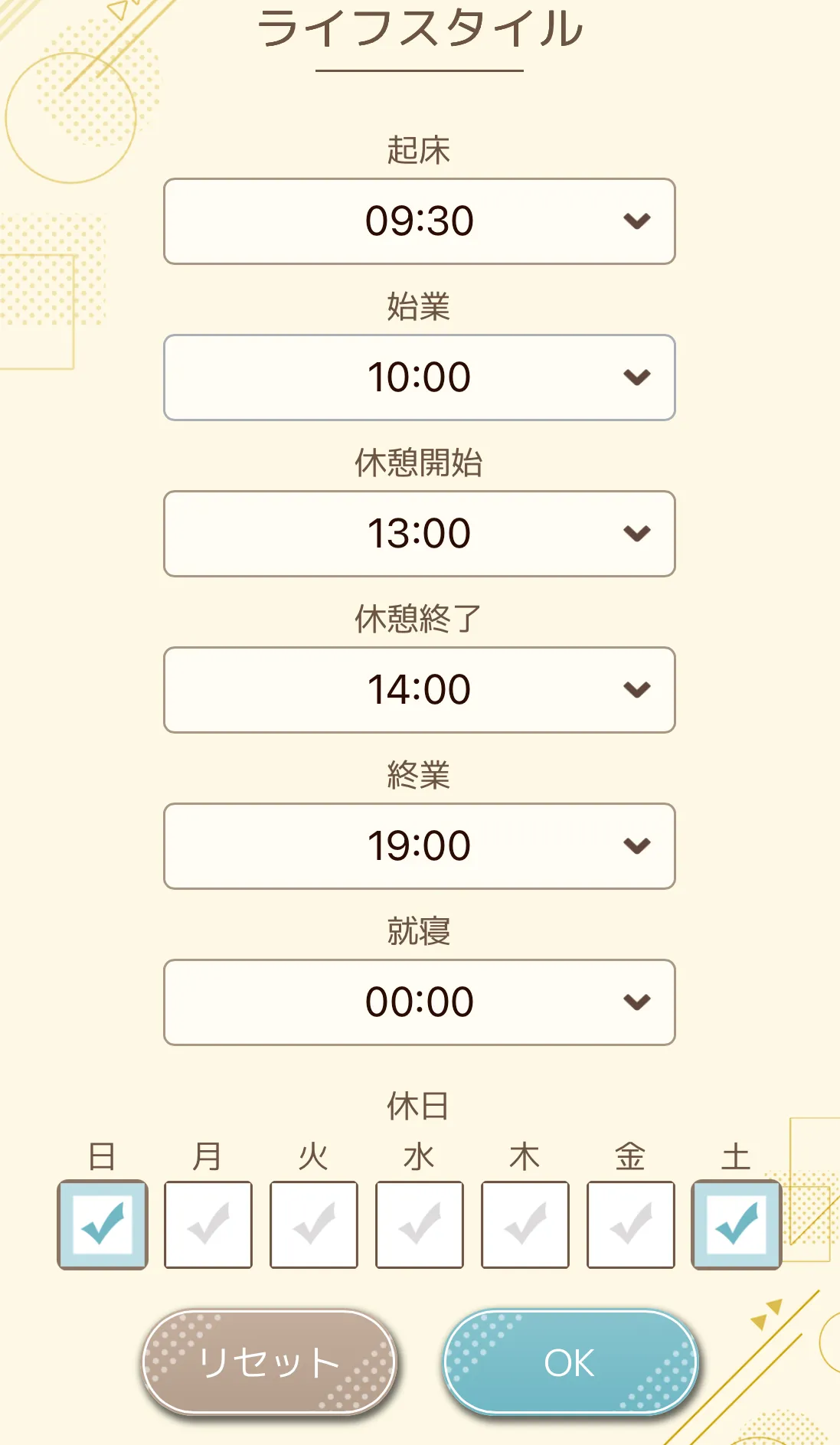Open the 始業 (work start) time dropdown
This screenshot has width=840, height=1445.
(419, 377)
